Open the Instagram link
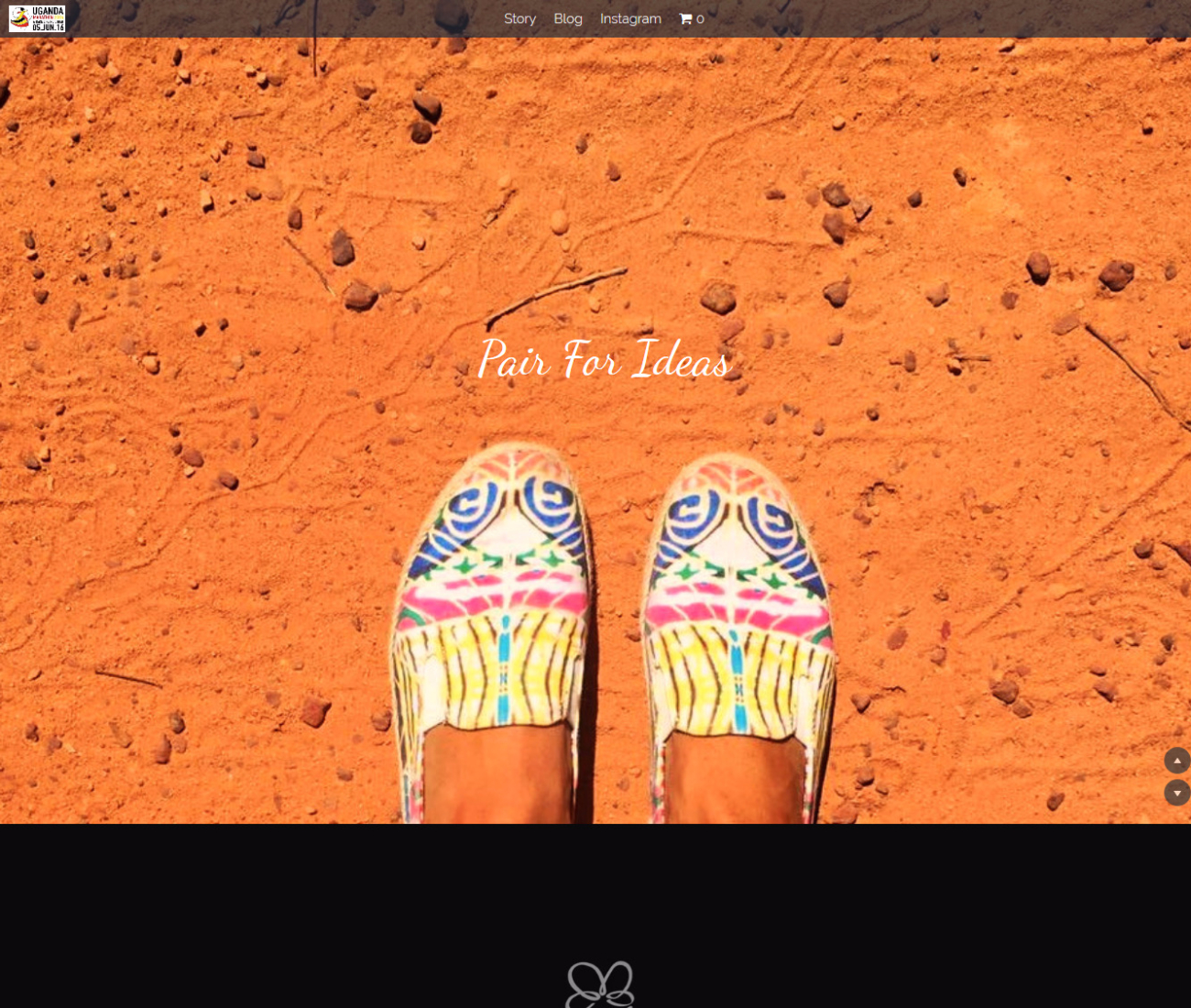 pyautogui.click(x=630, y=18)
